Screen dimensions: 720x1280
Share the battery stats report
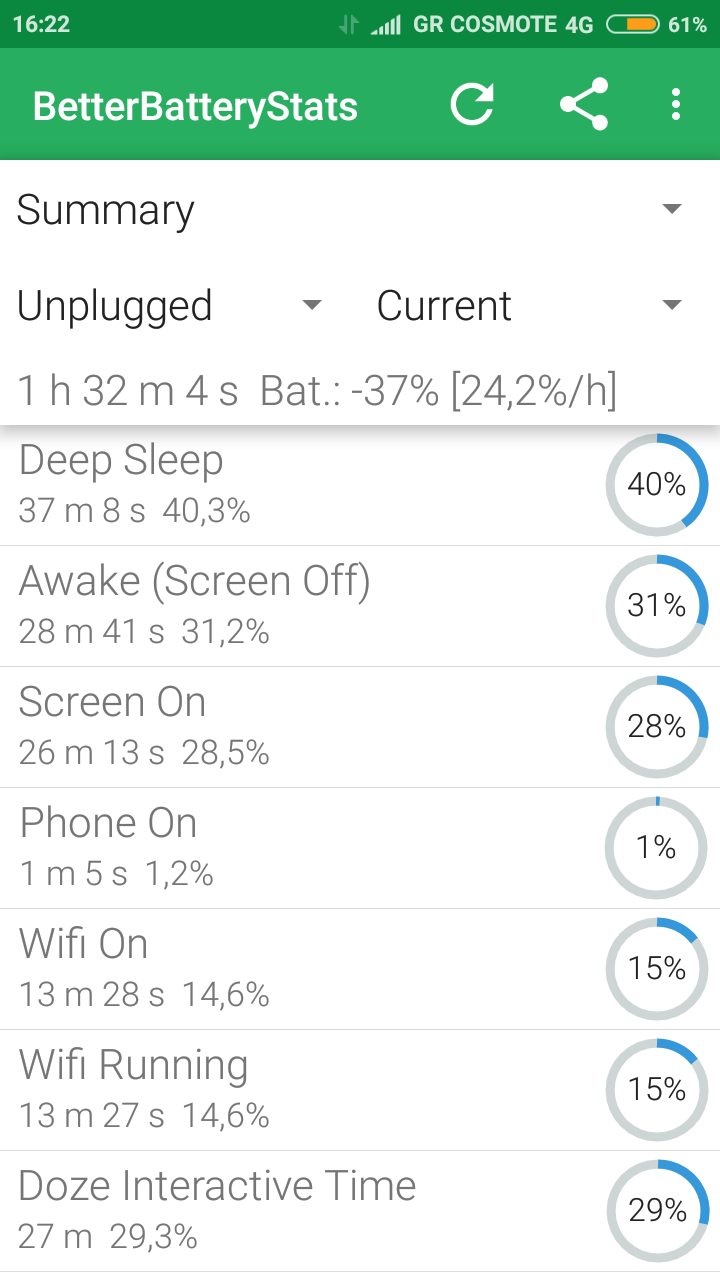point(584,105)
